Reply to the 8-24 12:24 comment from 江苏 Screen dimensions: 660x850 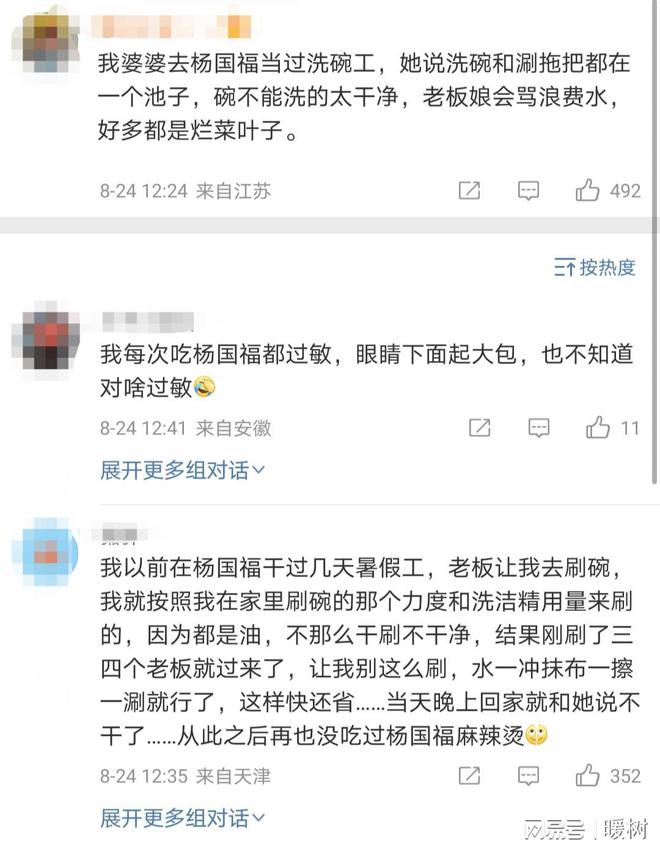(529, 190)
